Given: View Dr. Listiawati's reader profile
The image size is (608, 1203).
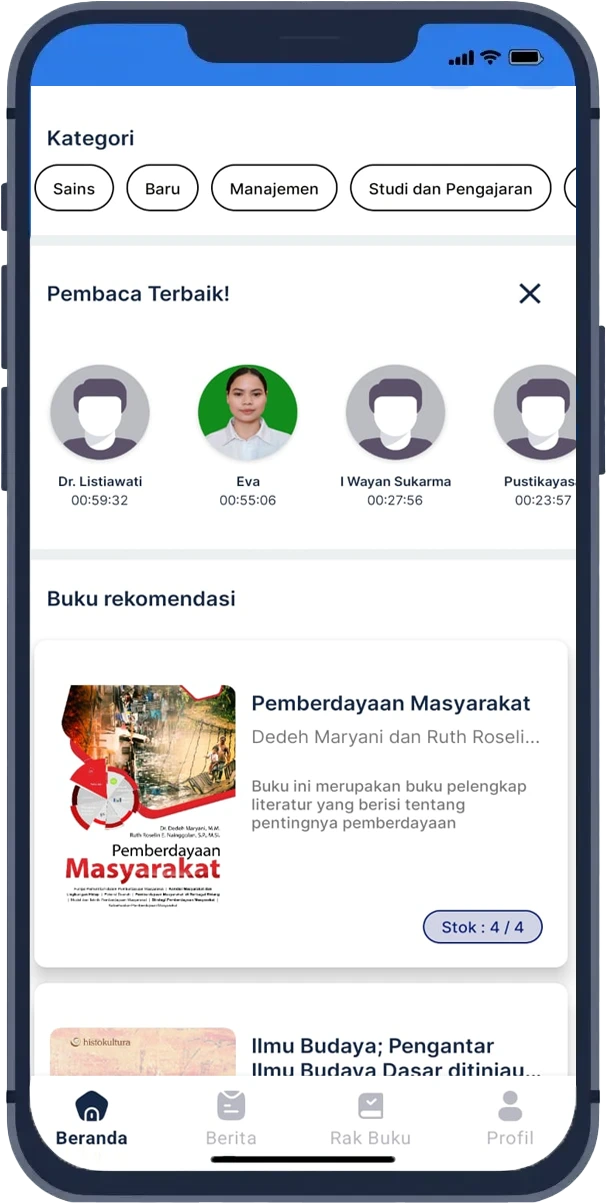Looking at the screenshot, I should 100,413.
